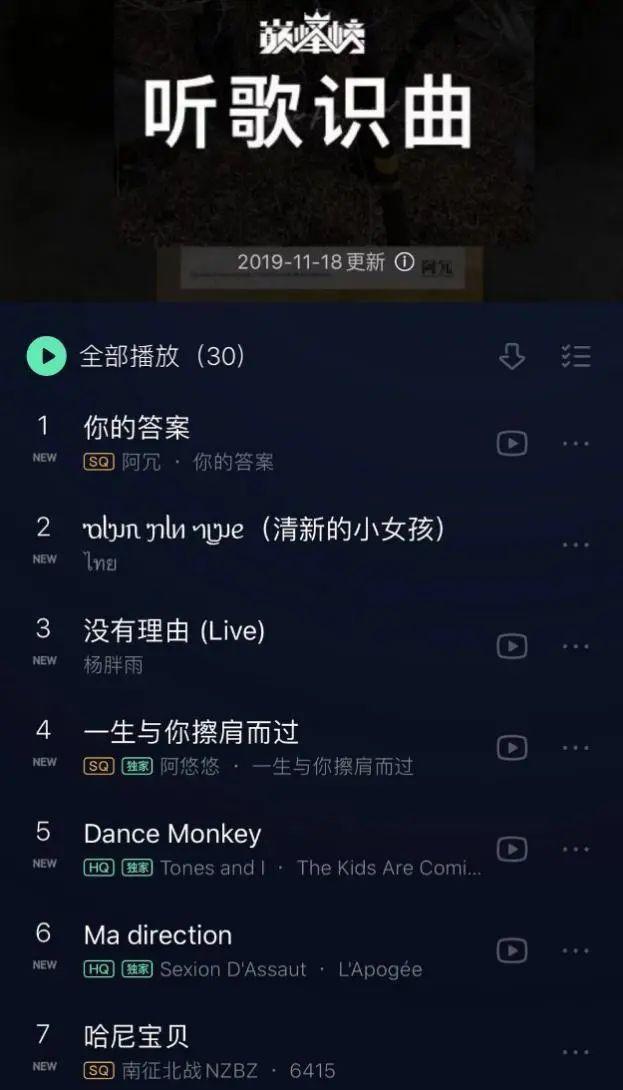The image size is (623, 1090).
Task: Open more options for 哈尼宝贝
Action: pos(576,1052)
